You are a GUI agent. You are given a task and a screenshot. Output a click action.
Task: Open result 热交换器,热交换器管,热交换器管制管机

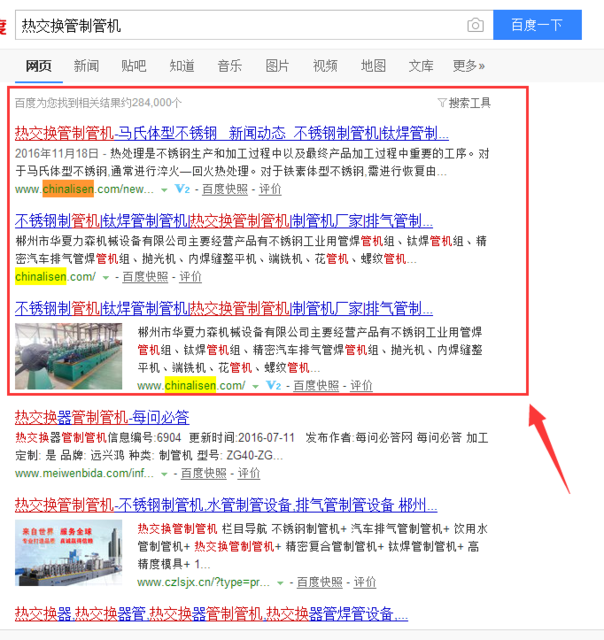click(210, 613)
